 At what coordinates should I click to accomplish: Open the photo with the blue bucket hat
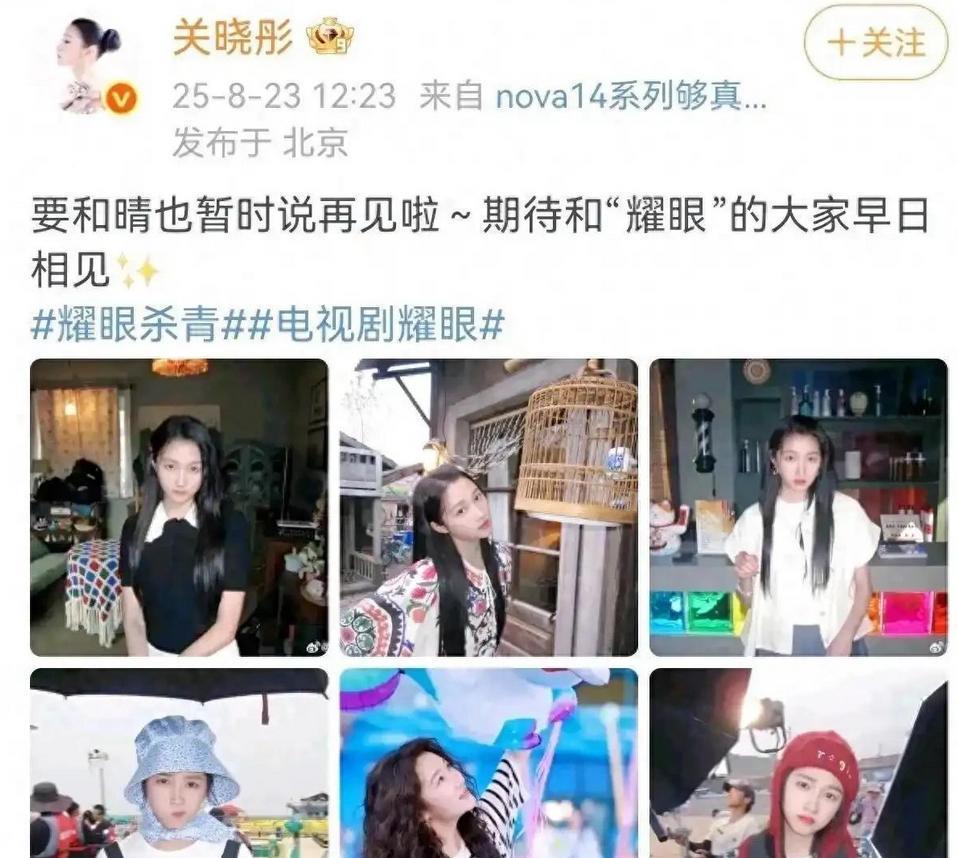(x=179, y=762)
